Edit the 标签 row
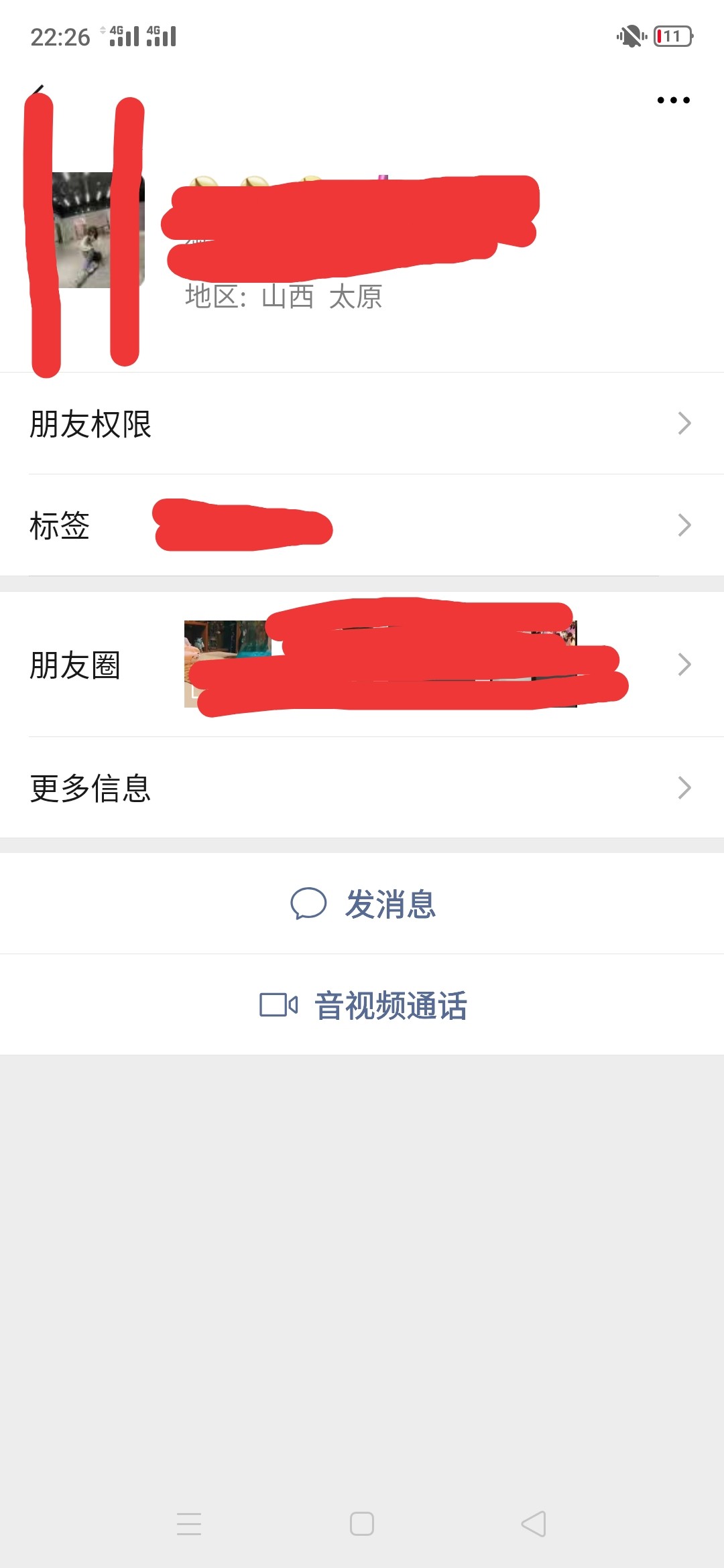724x1568 pixels. 362,525
